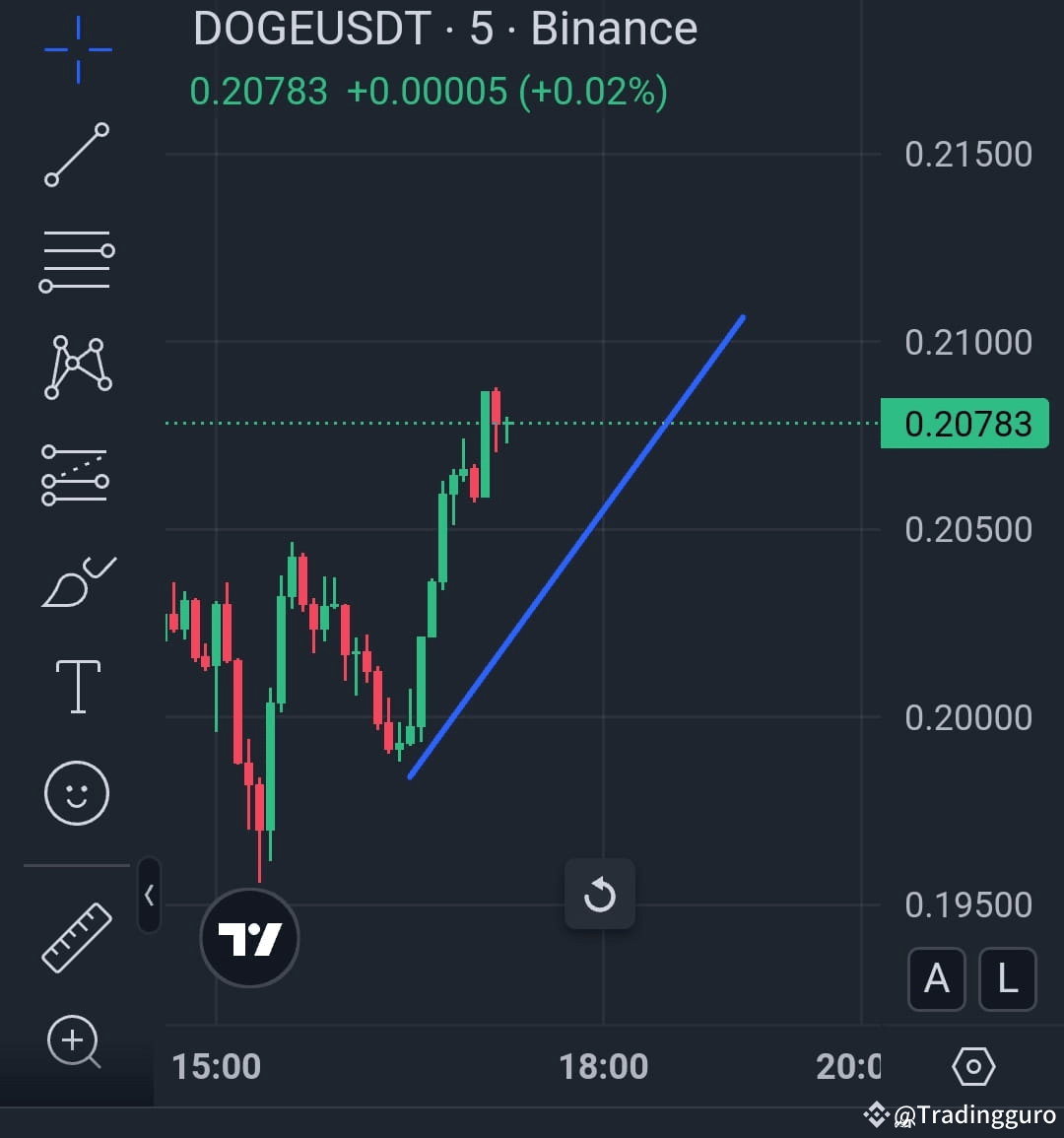
Task: Click the 18:00 time axis label
Action: [603, 1065]
